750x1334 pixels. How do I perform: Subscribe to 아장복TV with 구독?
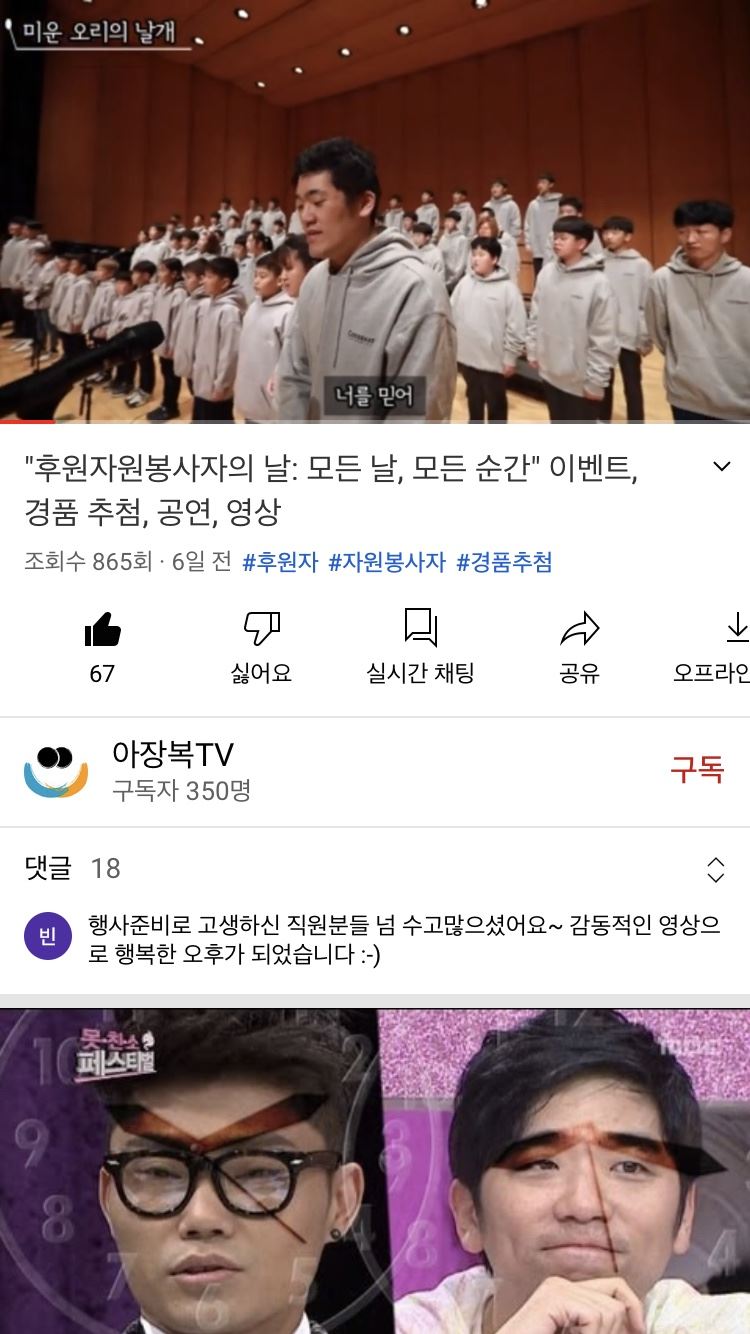pos(697,770)
